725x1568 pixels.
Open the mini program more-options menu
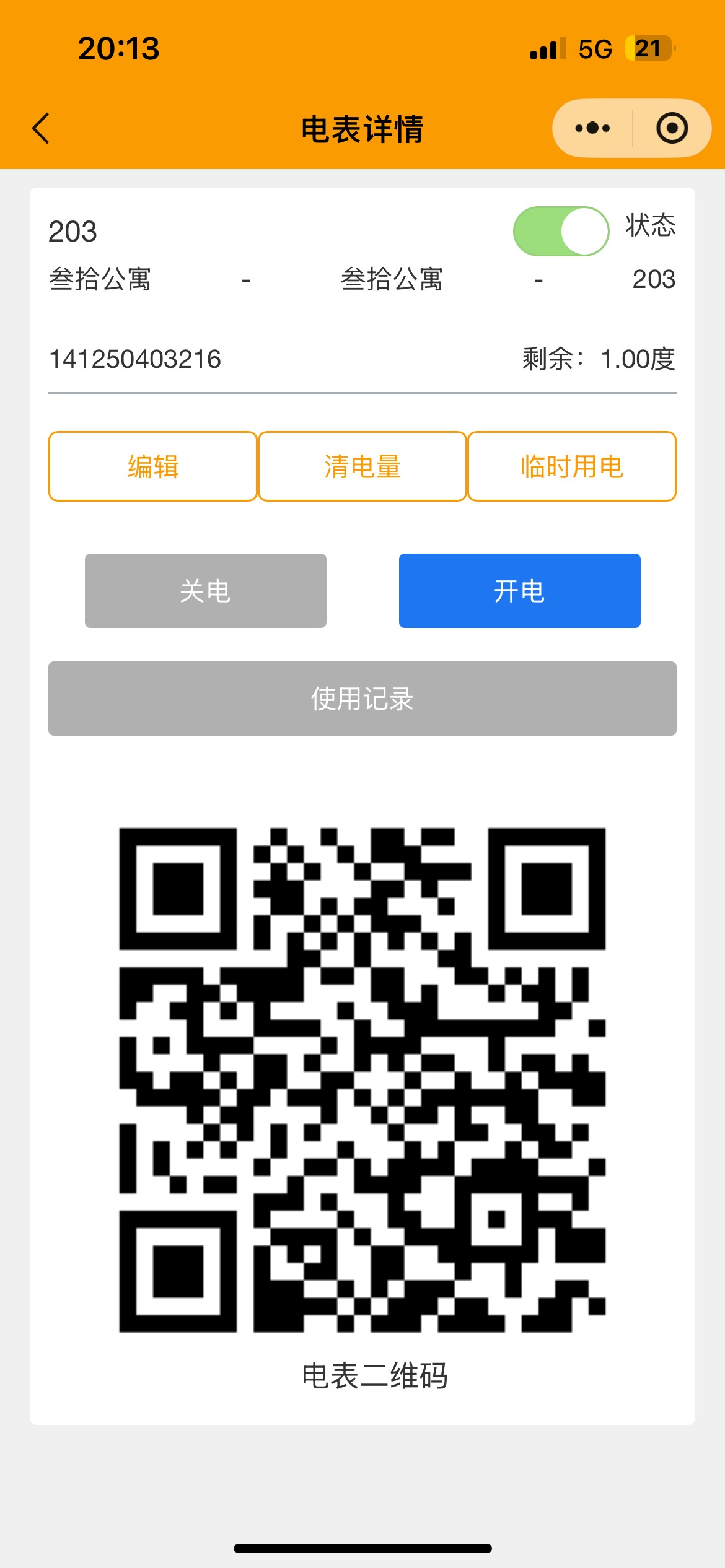pyautogui.click(x=592, y=128)
